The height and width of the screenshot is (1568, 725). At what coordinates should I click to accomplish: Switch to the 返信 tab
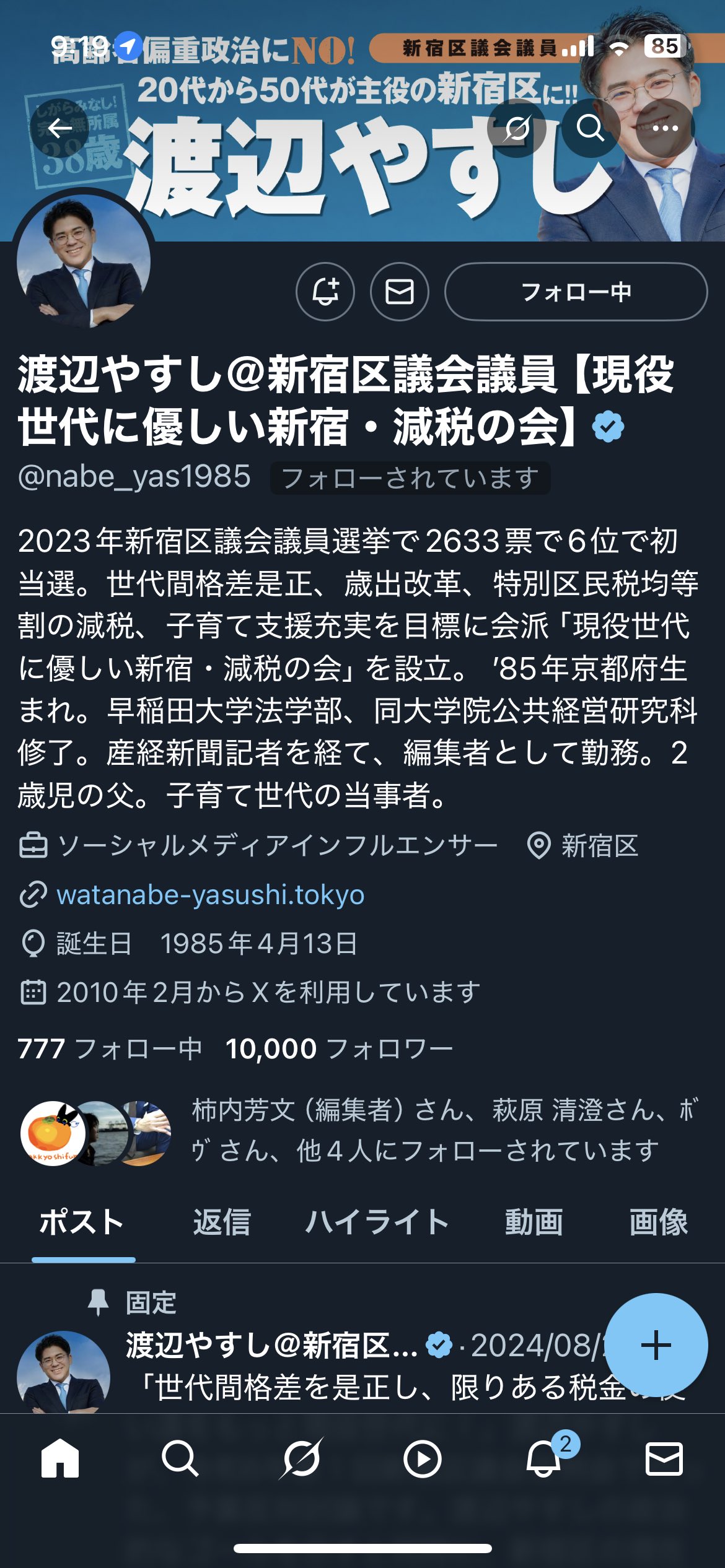[221, 1222]
